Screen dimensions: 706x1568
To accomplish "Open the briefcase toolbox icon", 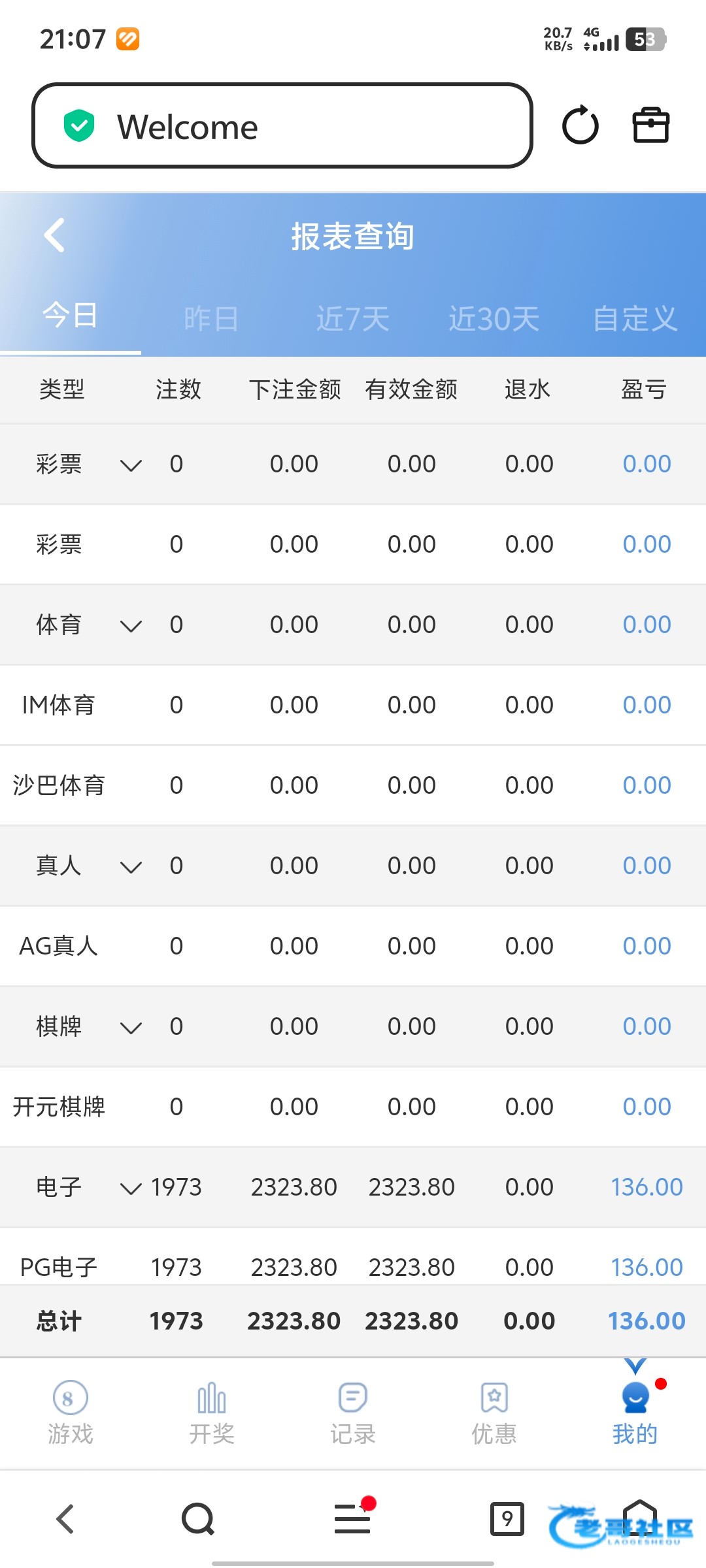I will [x=651, y=125].
